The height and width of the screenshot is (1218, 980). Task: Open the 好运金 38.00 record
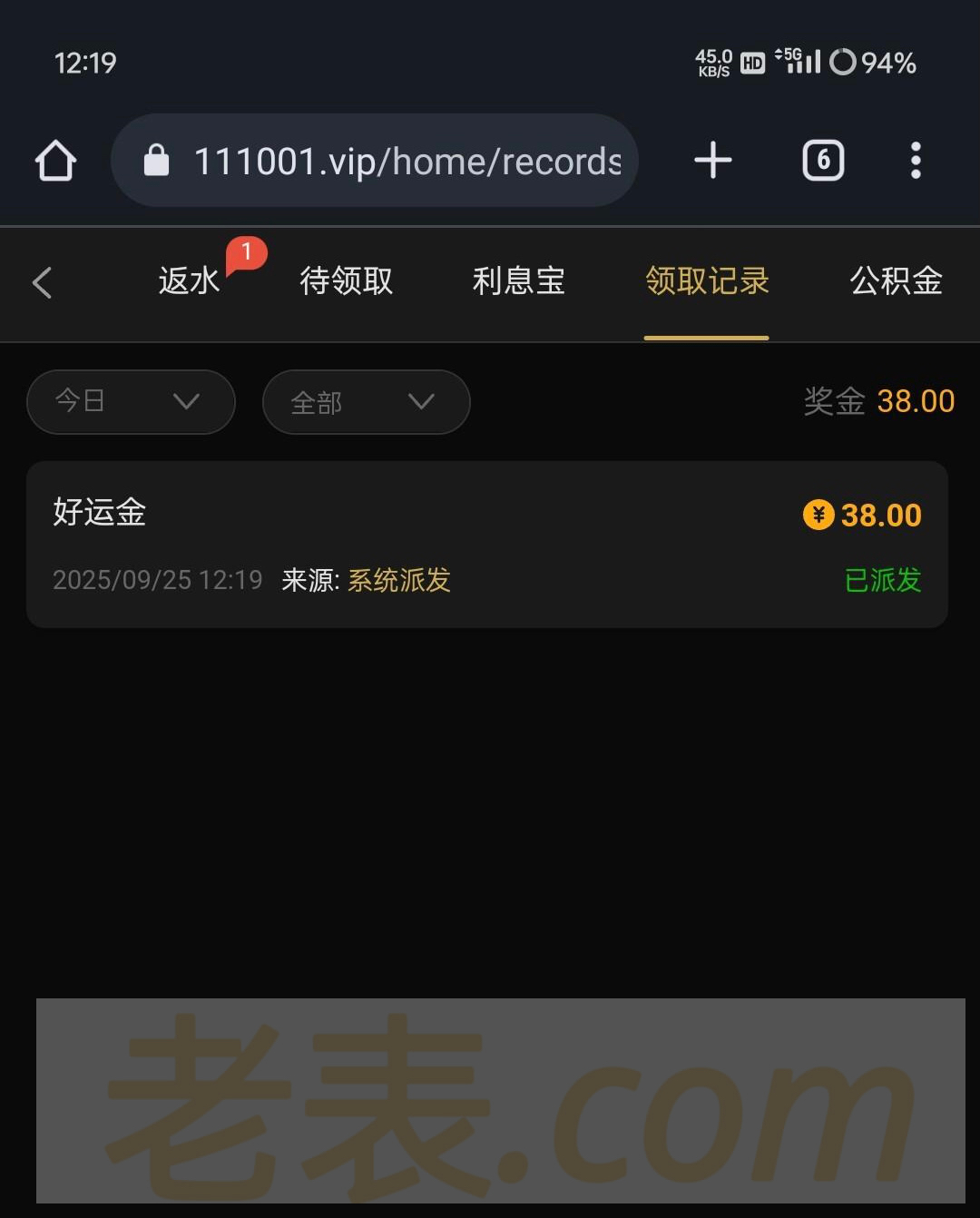click(x=486, y=545)
